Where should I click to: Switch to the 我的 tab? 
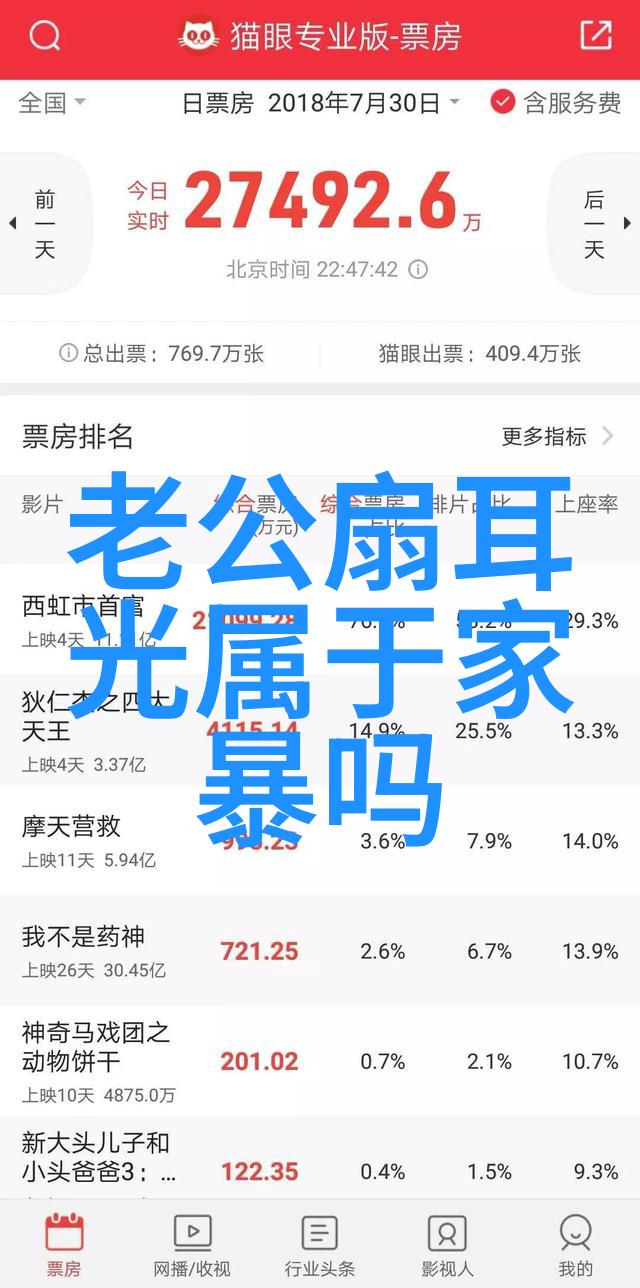(x=575, y=1245)
